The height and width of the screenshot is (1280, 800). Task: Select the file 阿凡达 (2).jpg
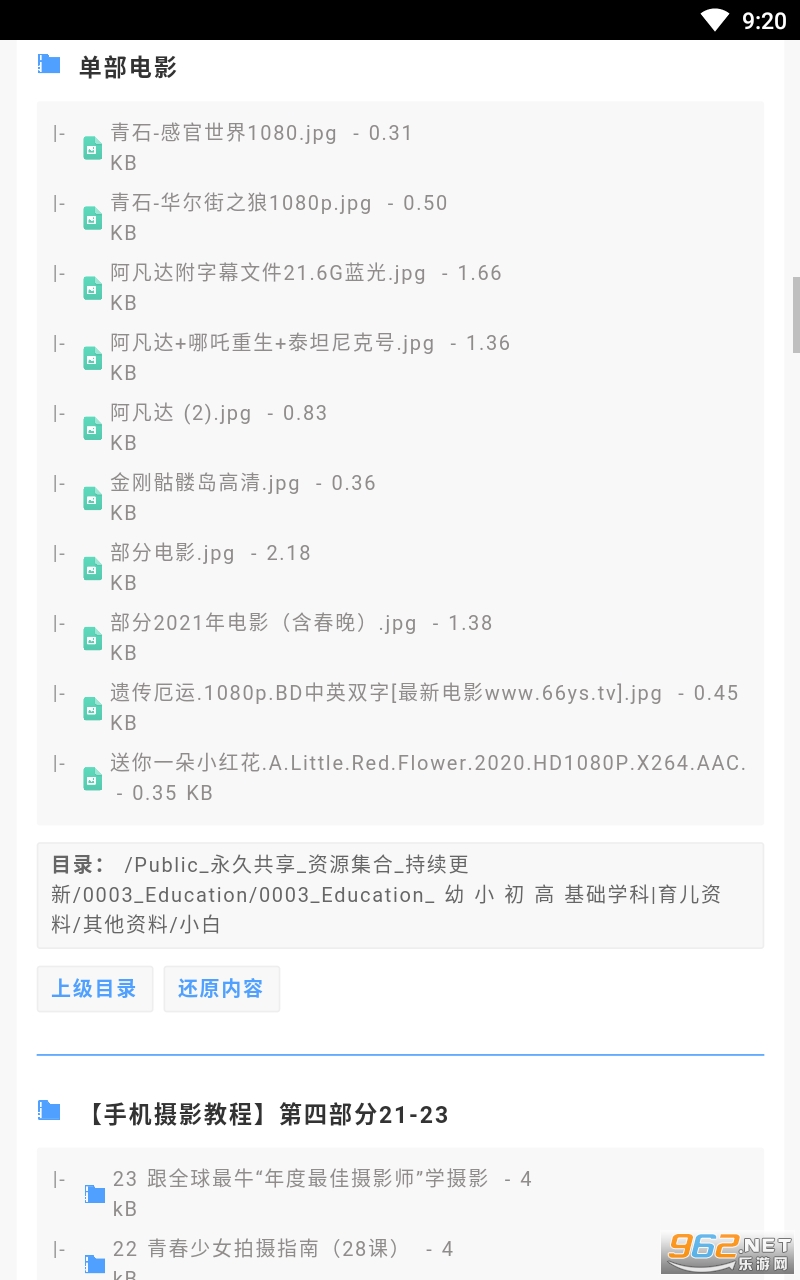click(181, 414)
